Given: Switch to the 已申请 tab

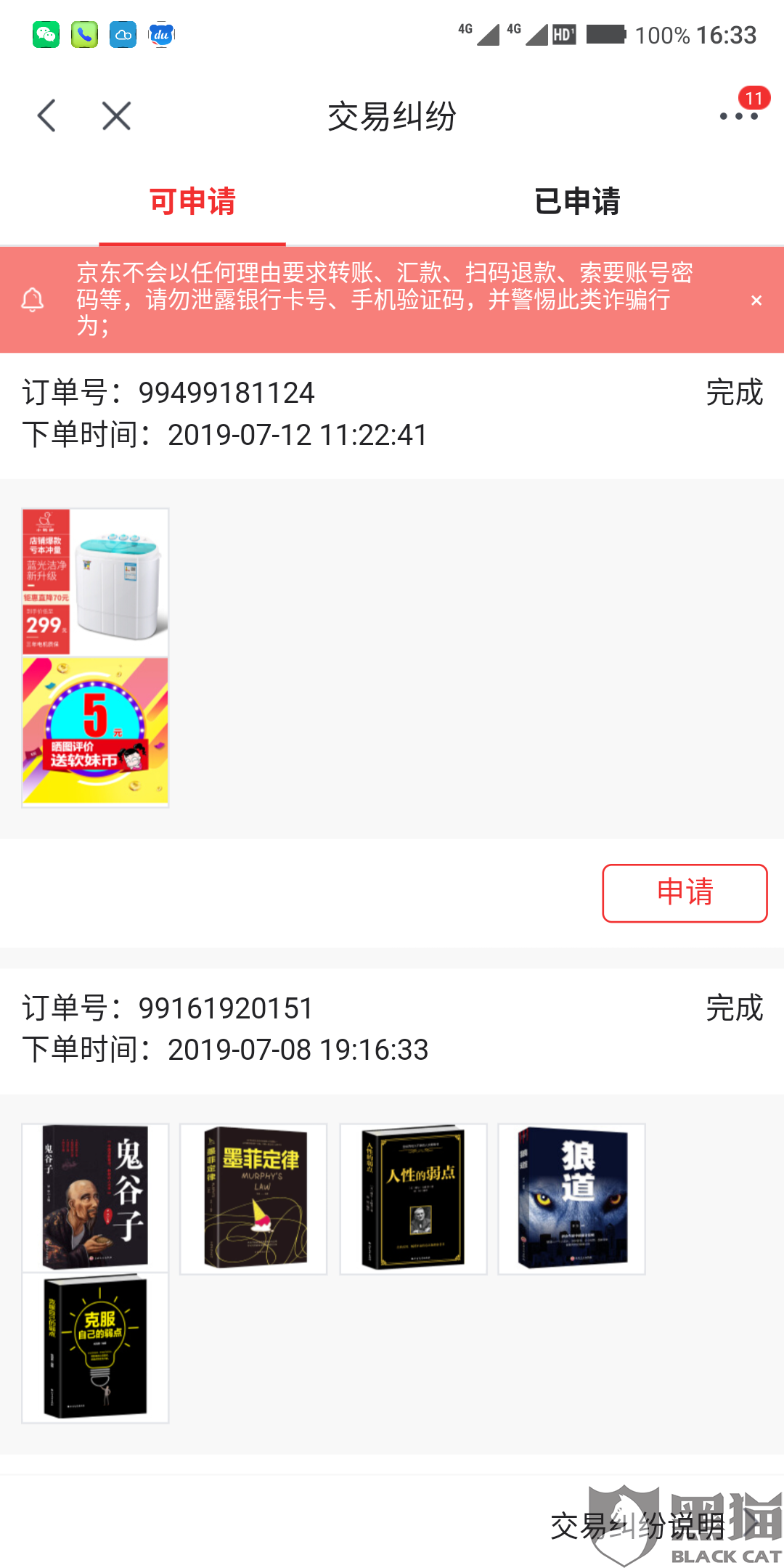Looking at the screenshot, I should [577, 202].
